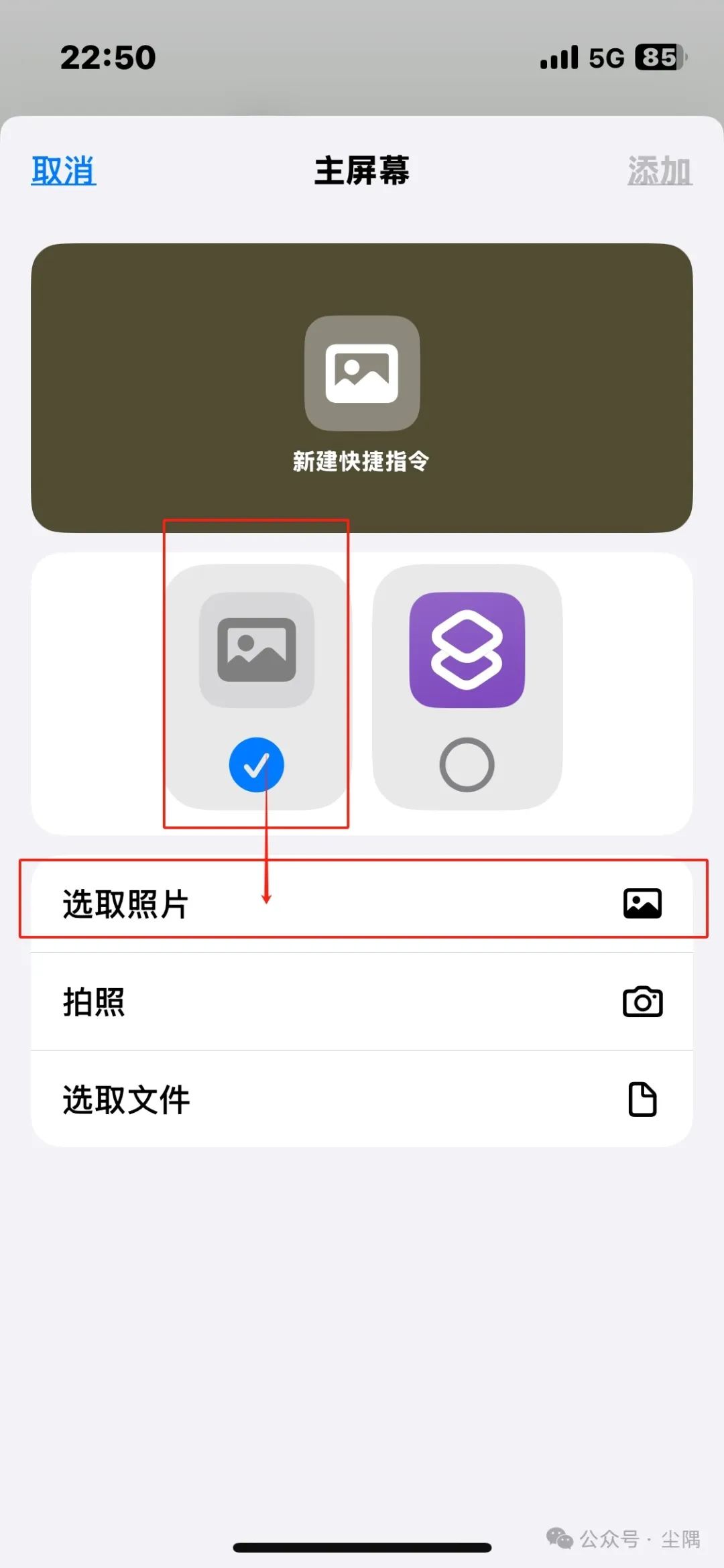724x1568 pixels.
Task: Edit the 新建快捷指令 shortcut name
Action: click(361, 461)
